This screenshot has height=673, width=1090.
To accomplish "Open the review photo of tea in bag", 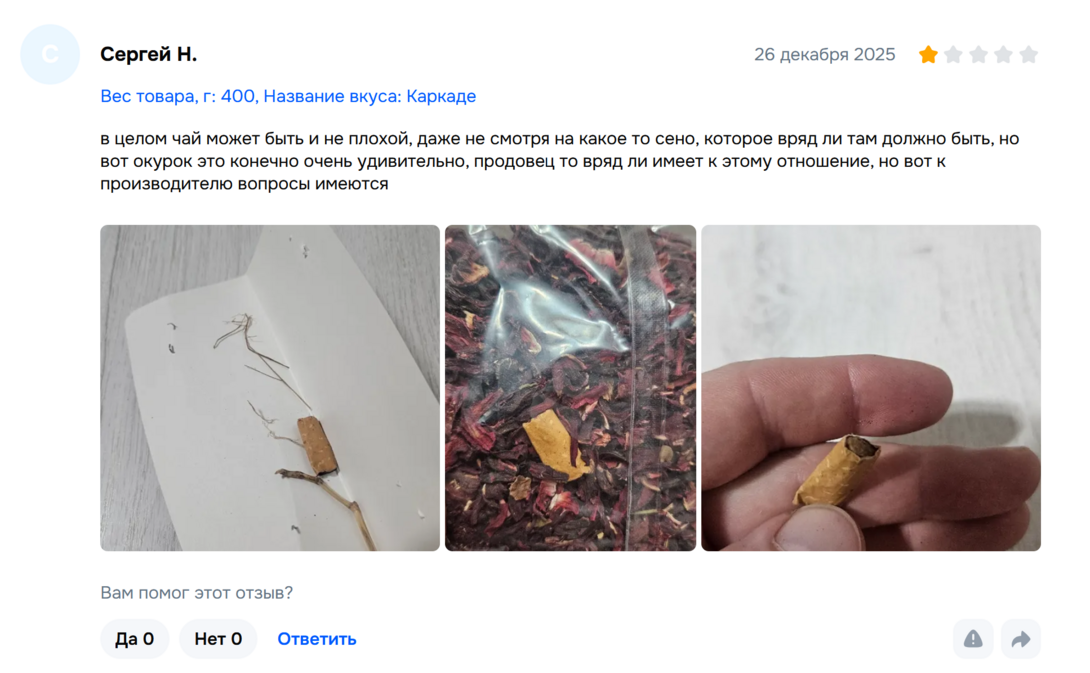I will point(570,388).
